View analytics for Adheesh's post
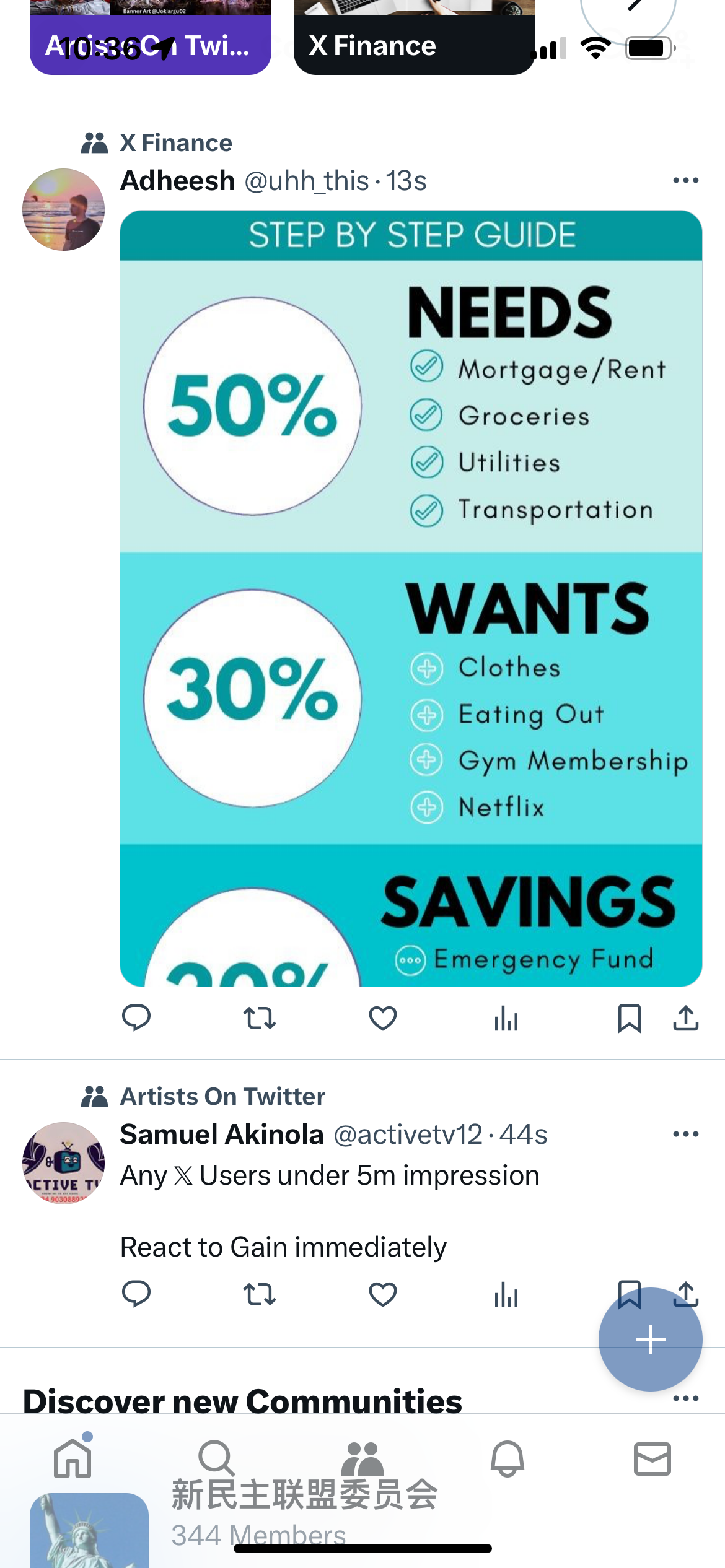Viewport: 725px width, 1568px height. pos(506,1018)
